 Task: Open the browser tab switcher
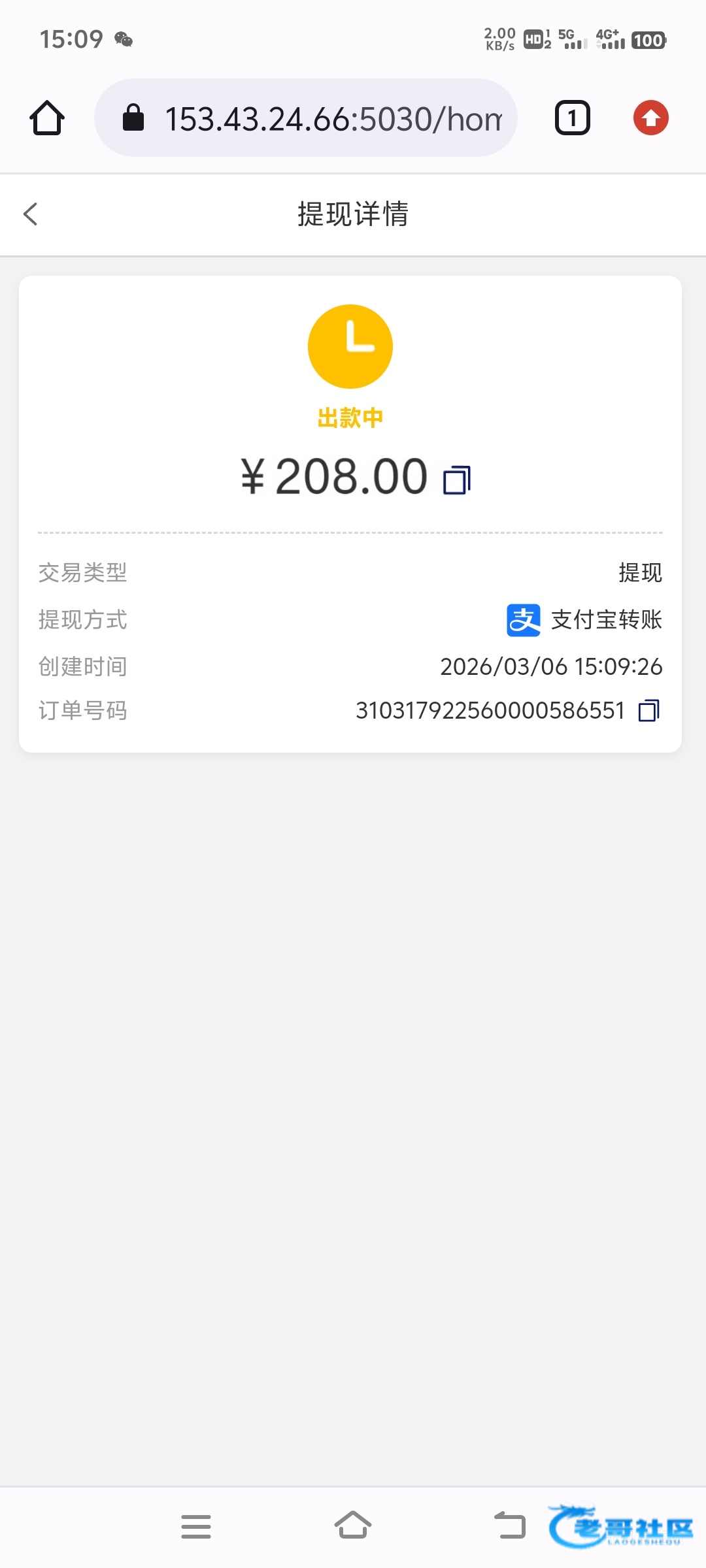click(572, 118)
